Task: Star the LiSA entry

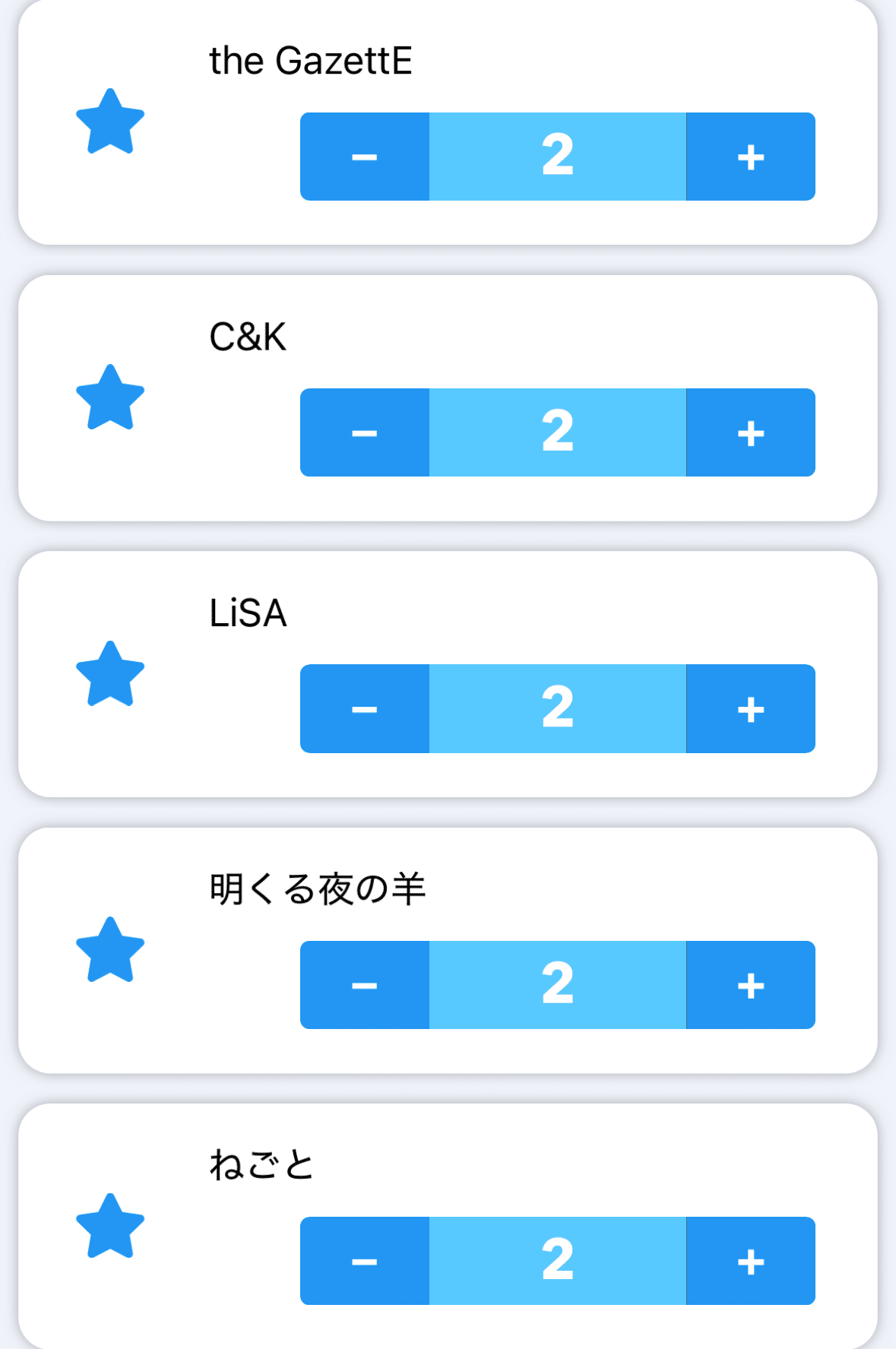Action: [110, 675]
